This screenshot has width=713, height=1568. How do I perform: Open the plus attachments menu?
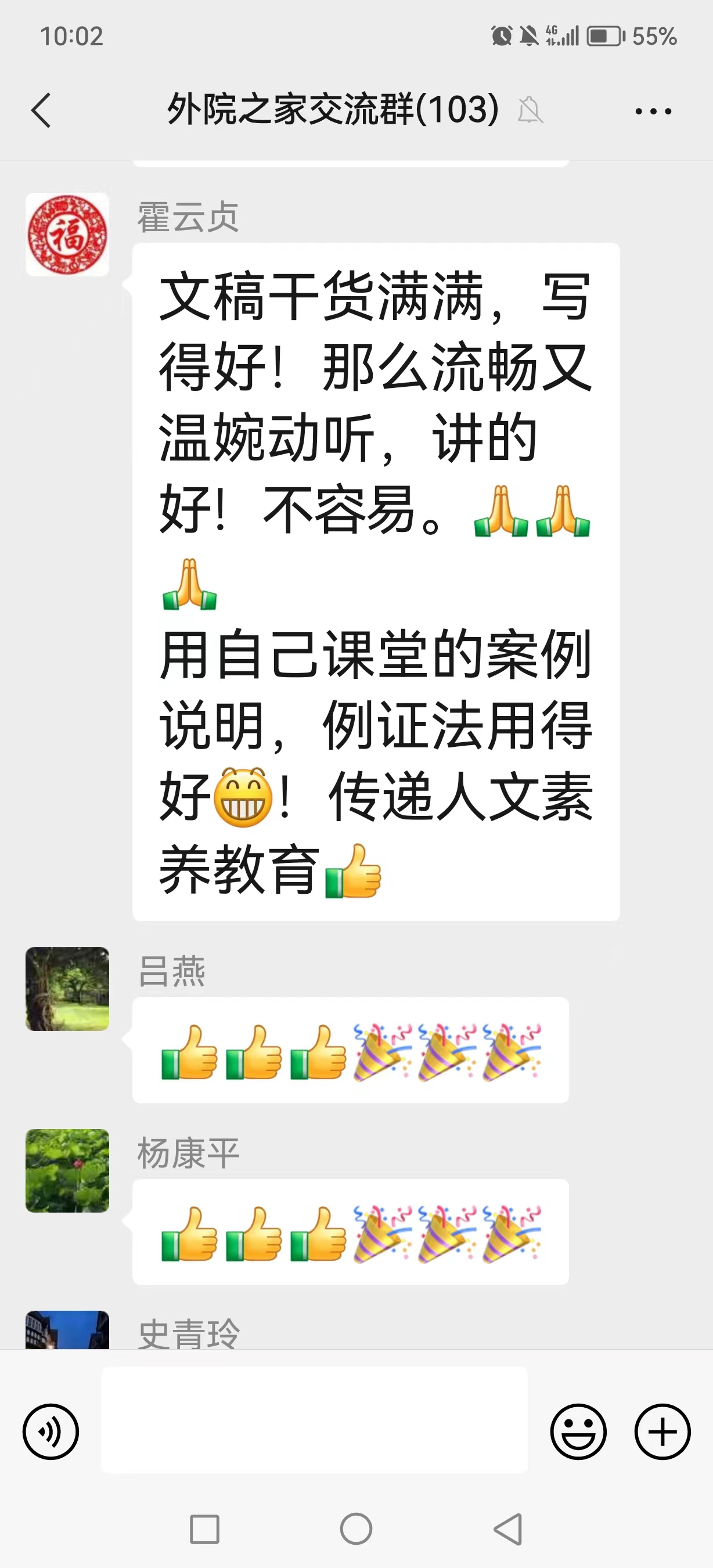coord(662,1432)
